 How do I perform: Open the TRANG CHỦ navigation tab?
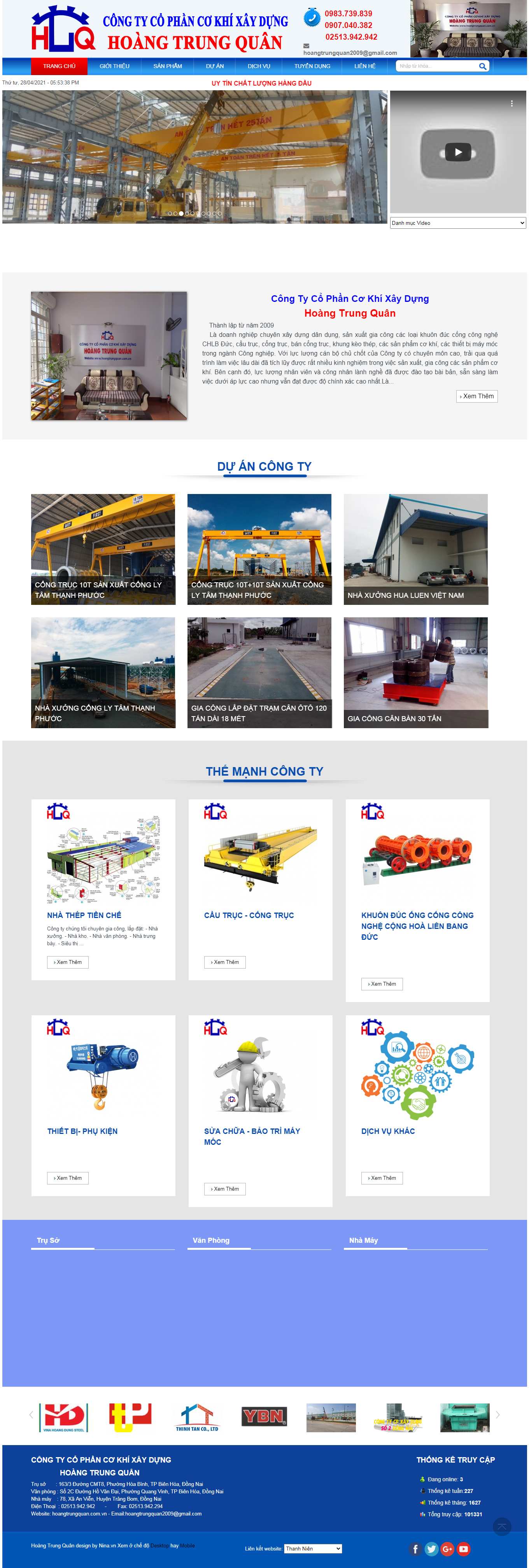tap(59, 67)
